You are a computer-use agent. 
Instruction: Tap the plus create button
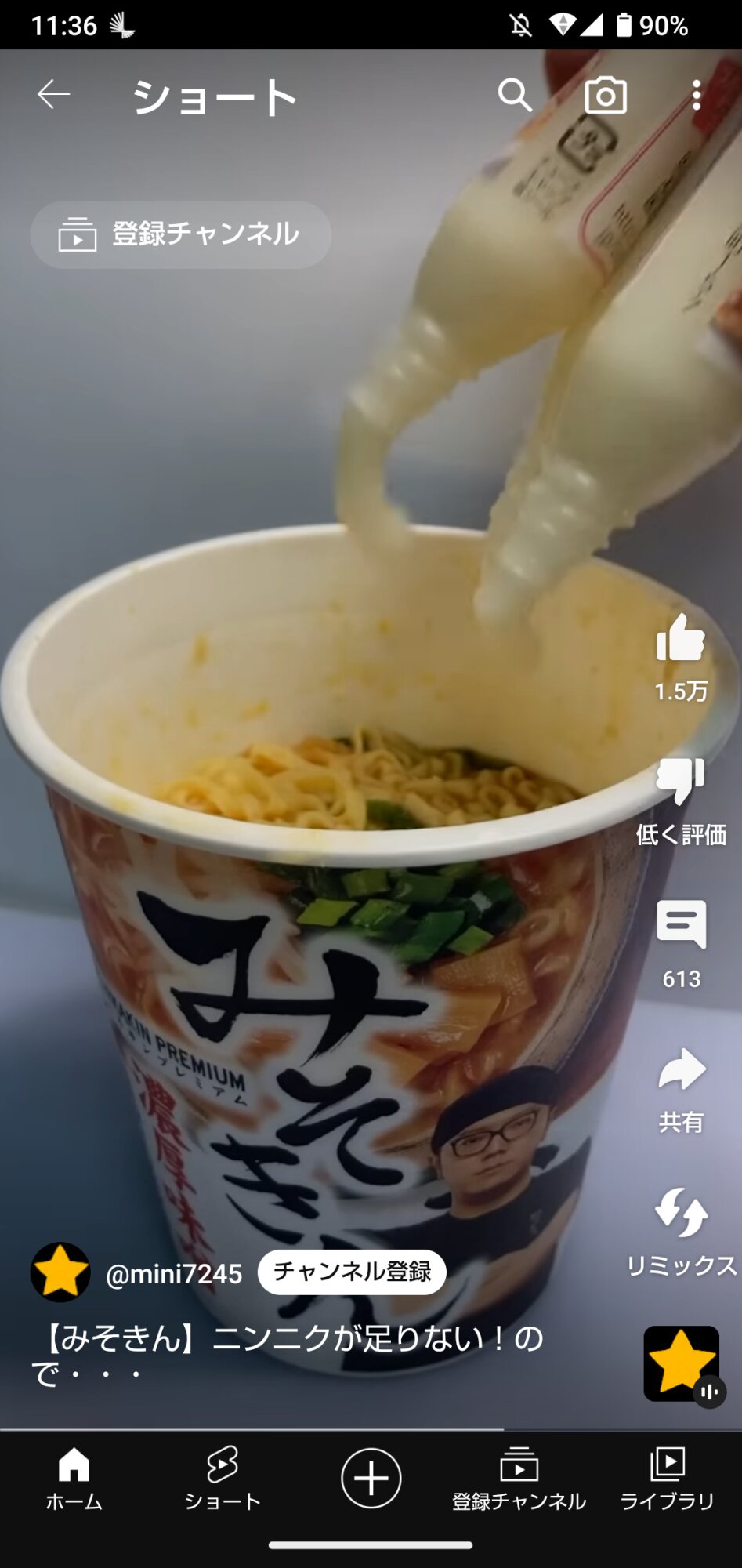coord(371,1478)
